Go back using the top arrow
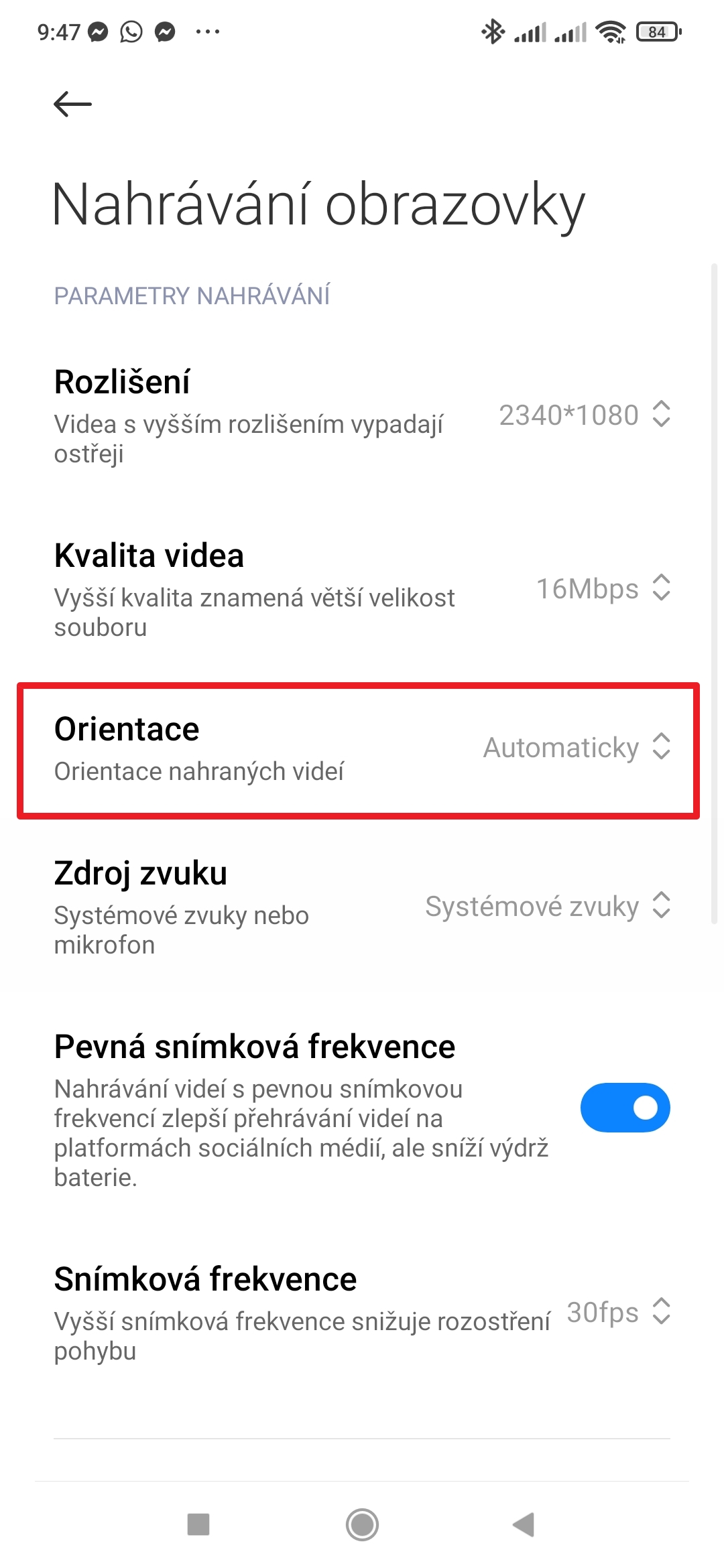This screenshot has width=724, height=1568. [72, 104]
